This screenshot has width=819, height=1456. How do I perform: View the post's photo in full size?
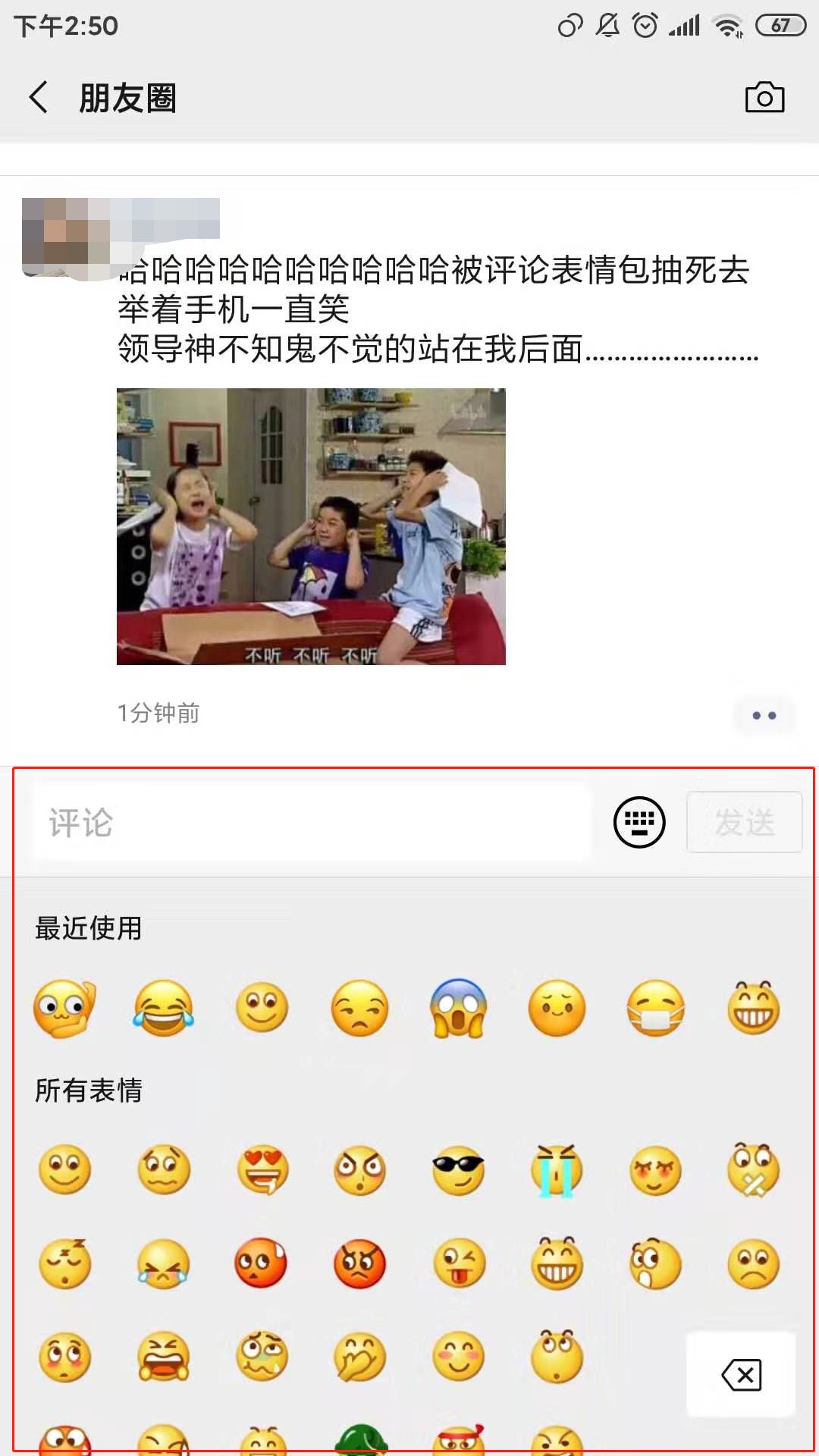coord(311,526)
